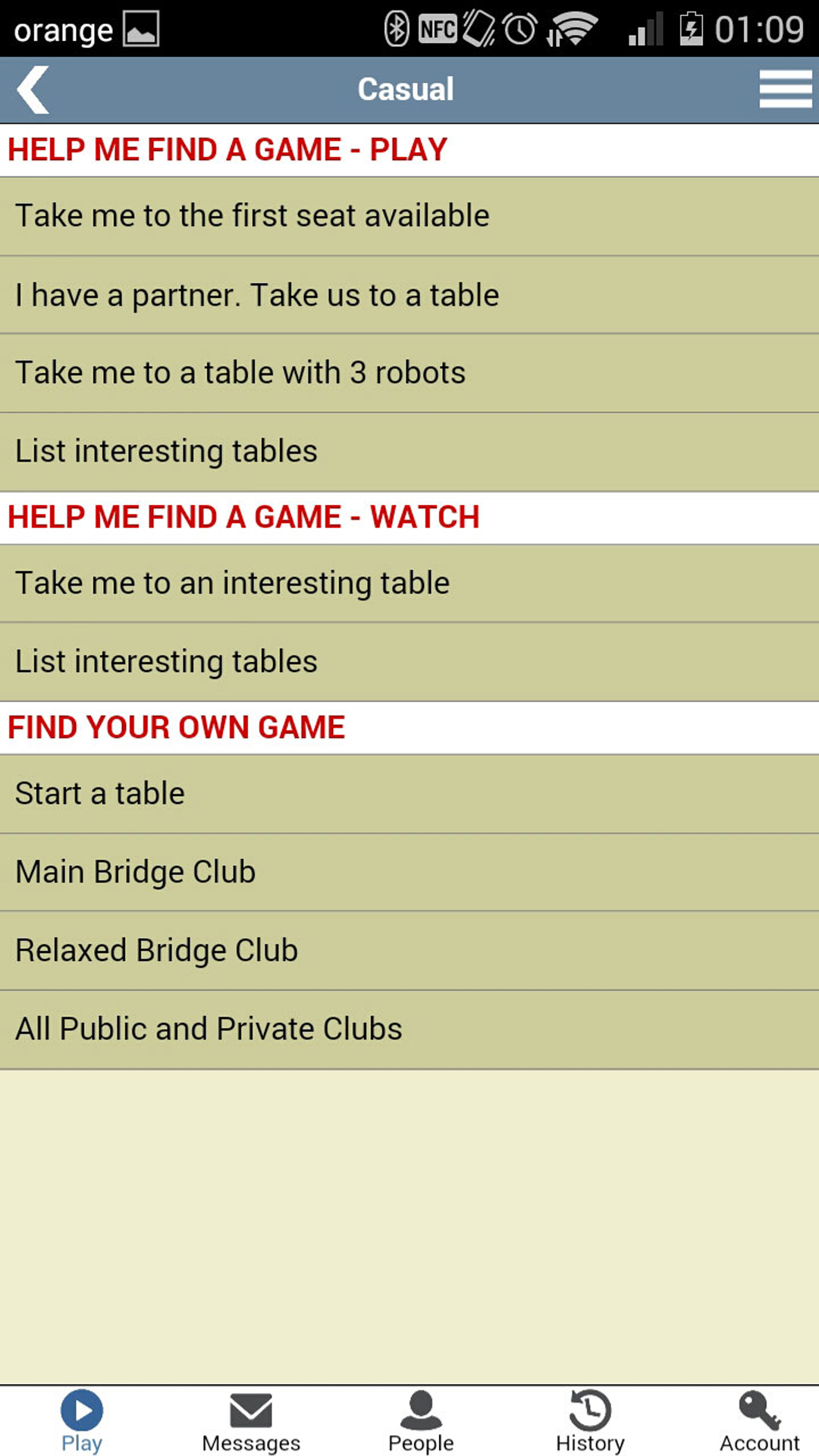
Task: Switch to the Account tab
Action: [759, 1421]
